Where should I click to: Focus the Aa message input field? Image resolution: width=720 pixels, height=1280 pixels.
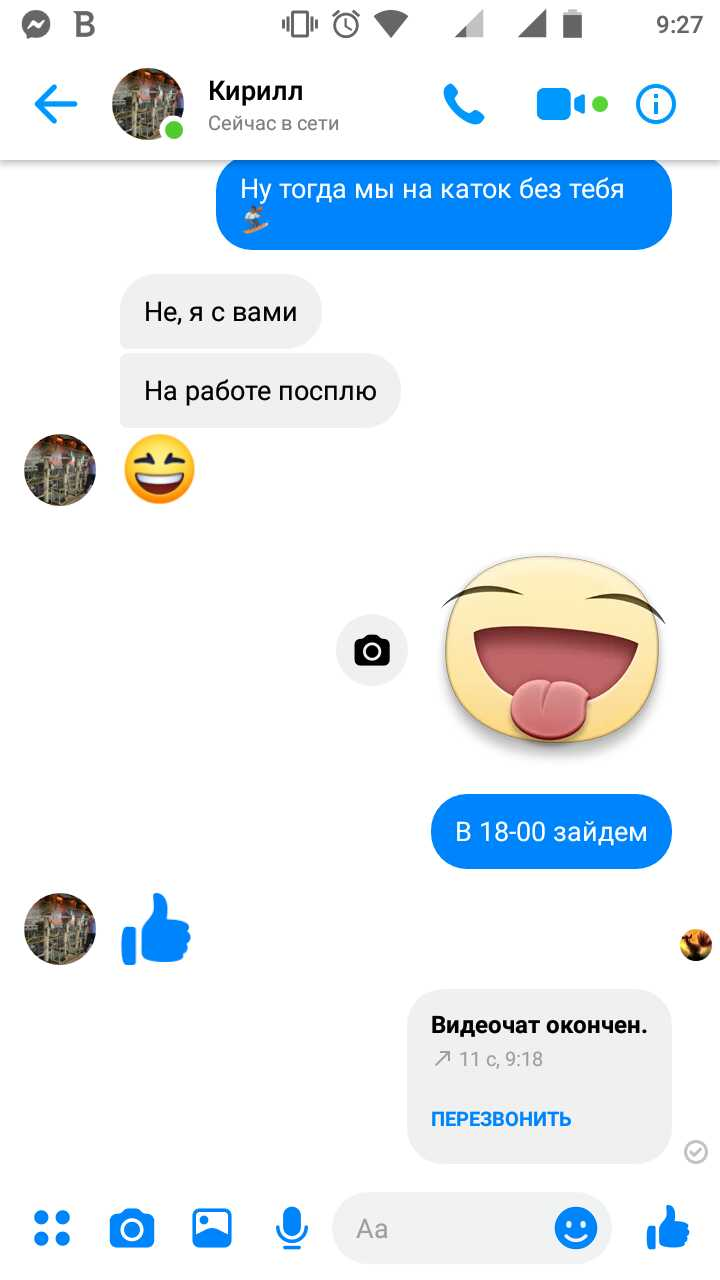click(x=440, y=1228)
